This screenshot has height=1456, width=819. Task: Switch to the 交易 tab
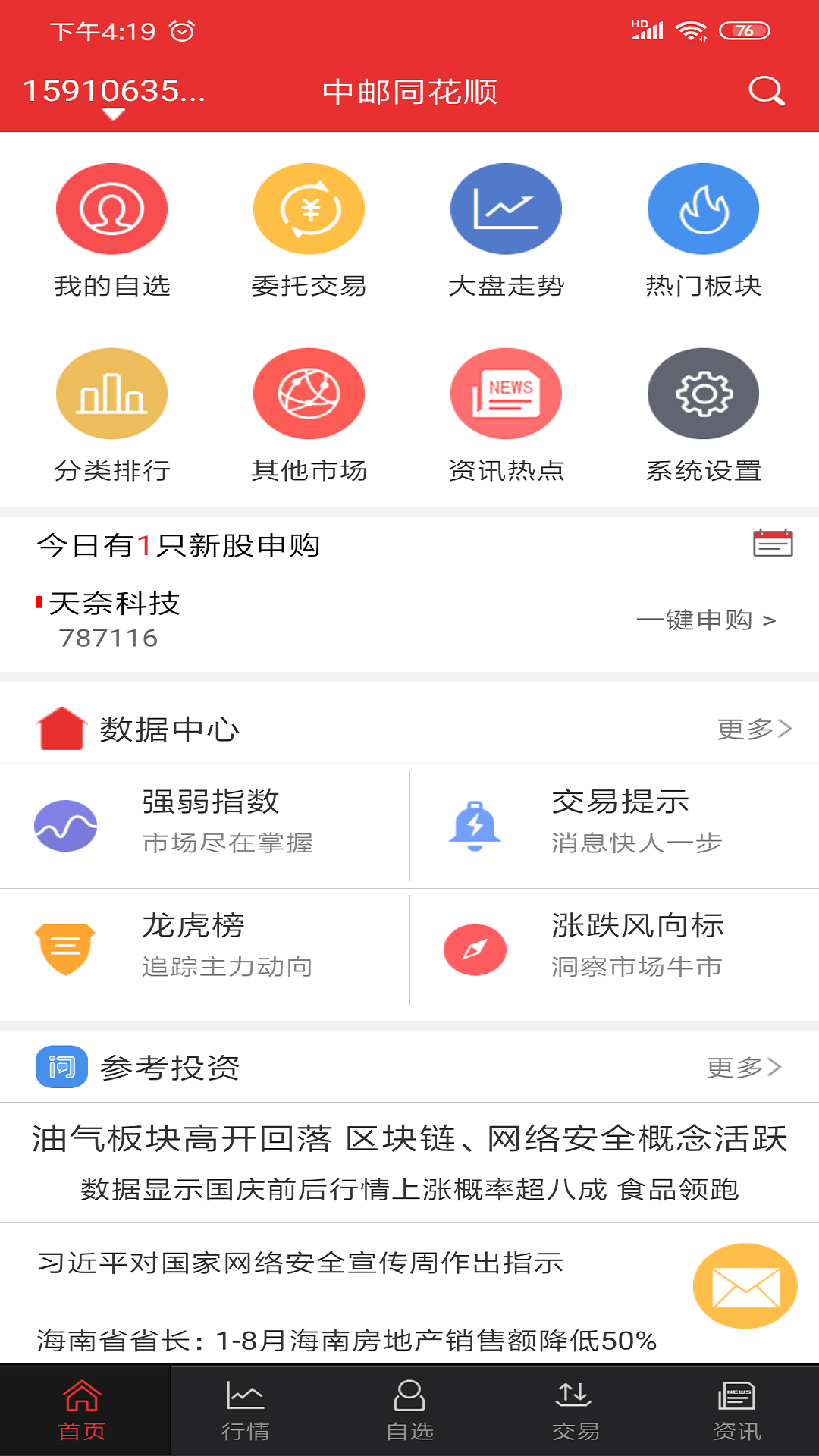(x=573, y=1410)
